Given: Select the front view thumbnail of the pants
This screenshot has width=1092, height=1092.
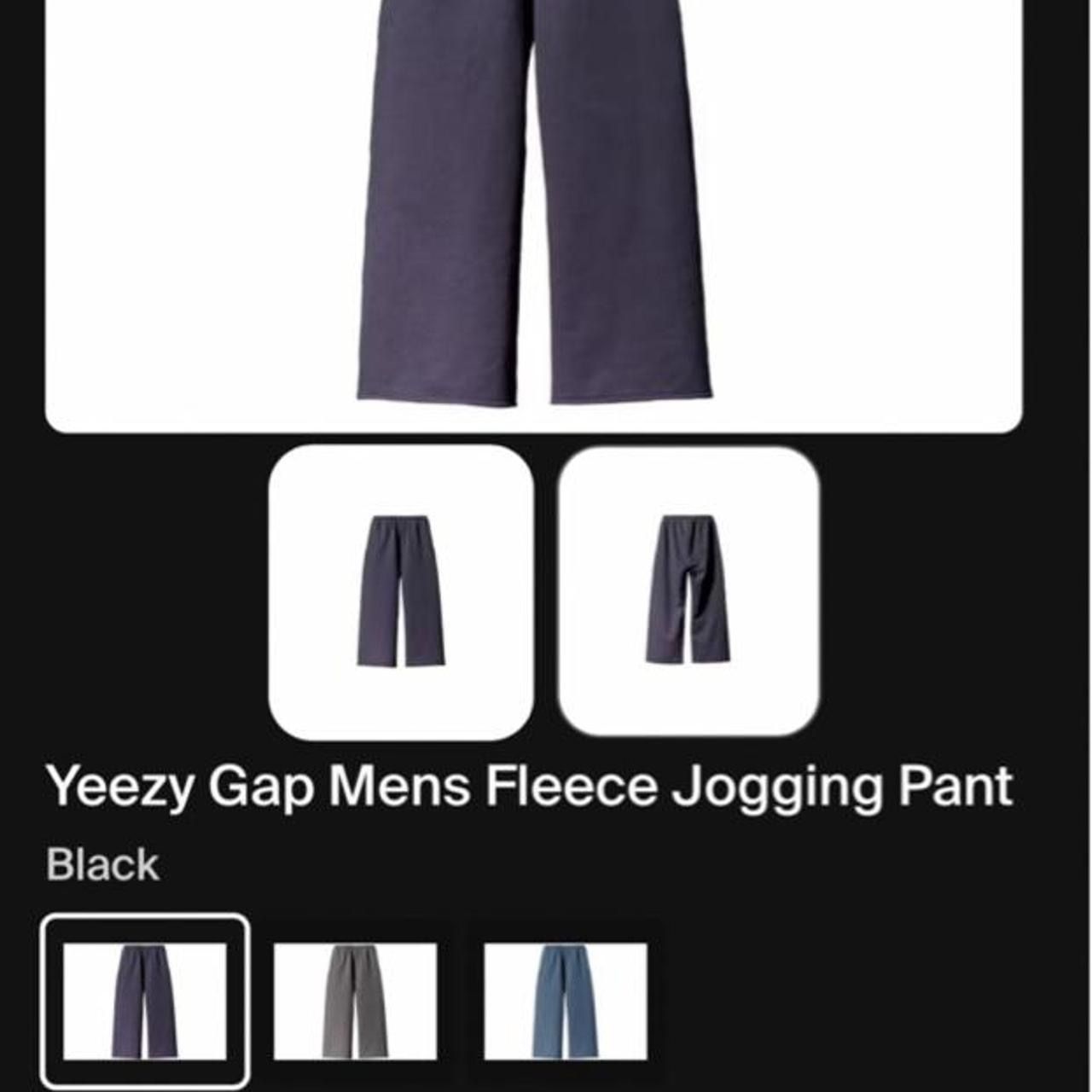Looking at the screenshot, I should click(401, 591).
